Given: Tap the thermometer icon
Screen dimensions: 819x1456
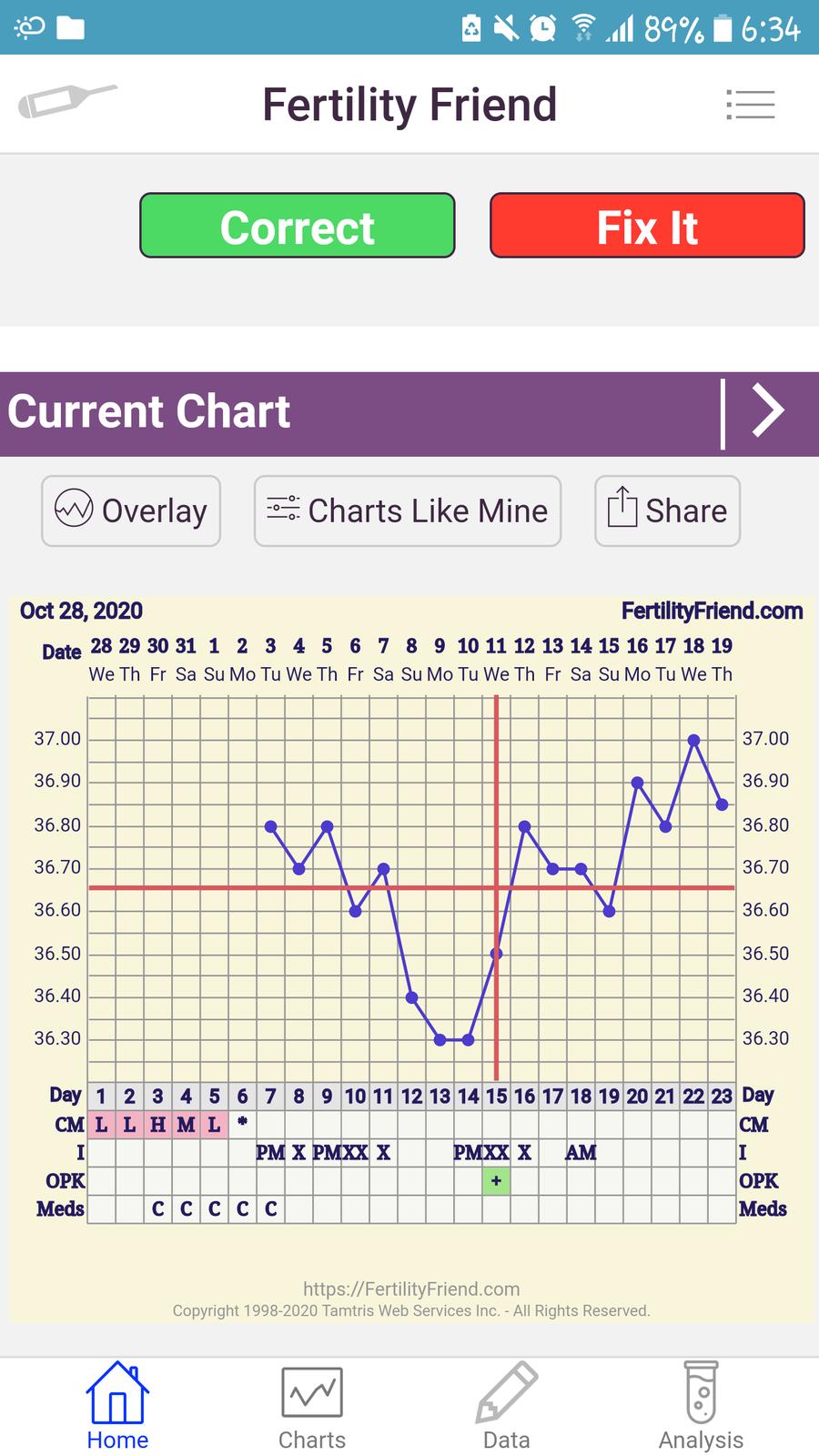Looking at the screenshot, I should pos(67,101).
